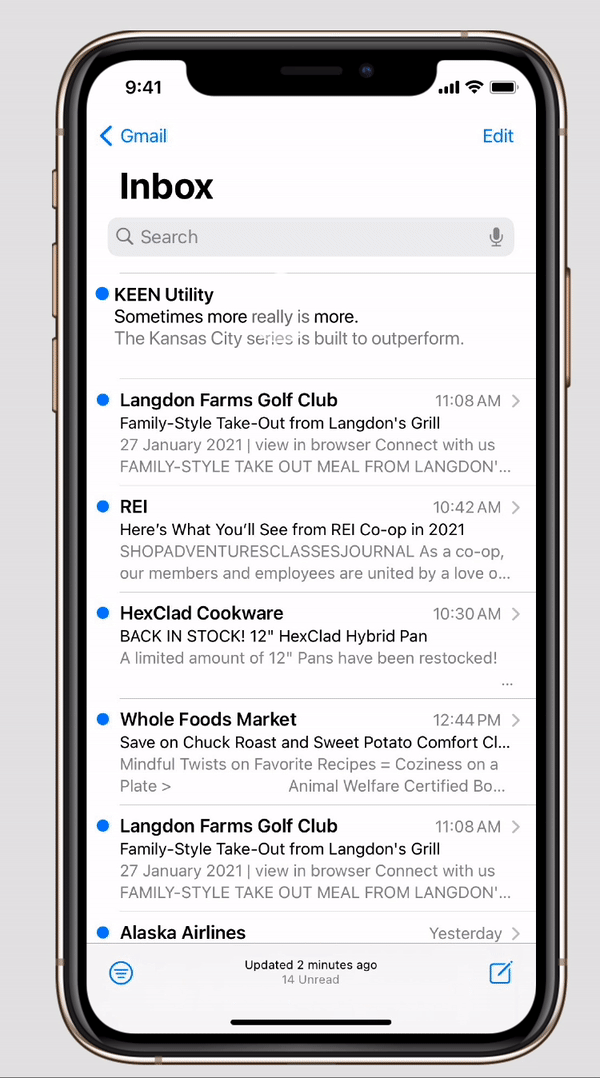Filter the inbox messages
This screenshot has height=1078, width=600.
point(121,972)
